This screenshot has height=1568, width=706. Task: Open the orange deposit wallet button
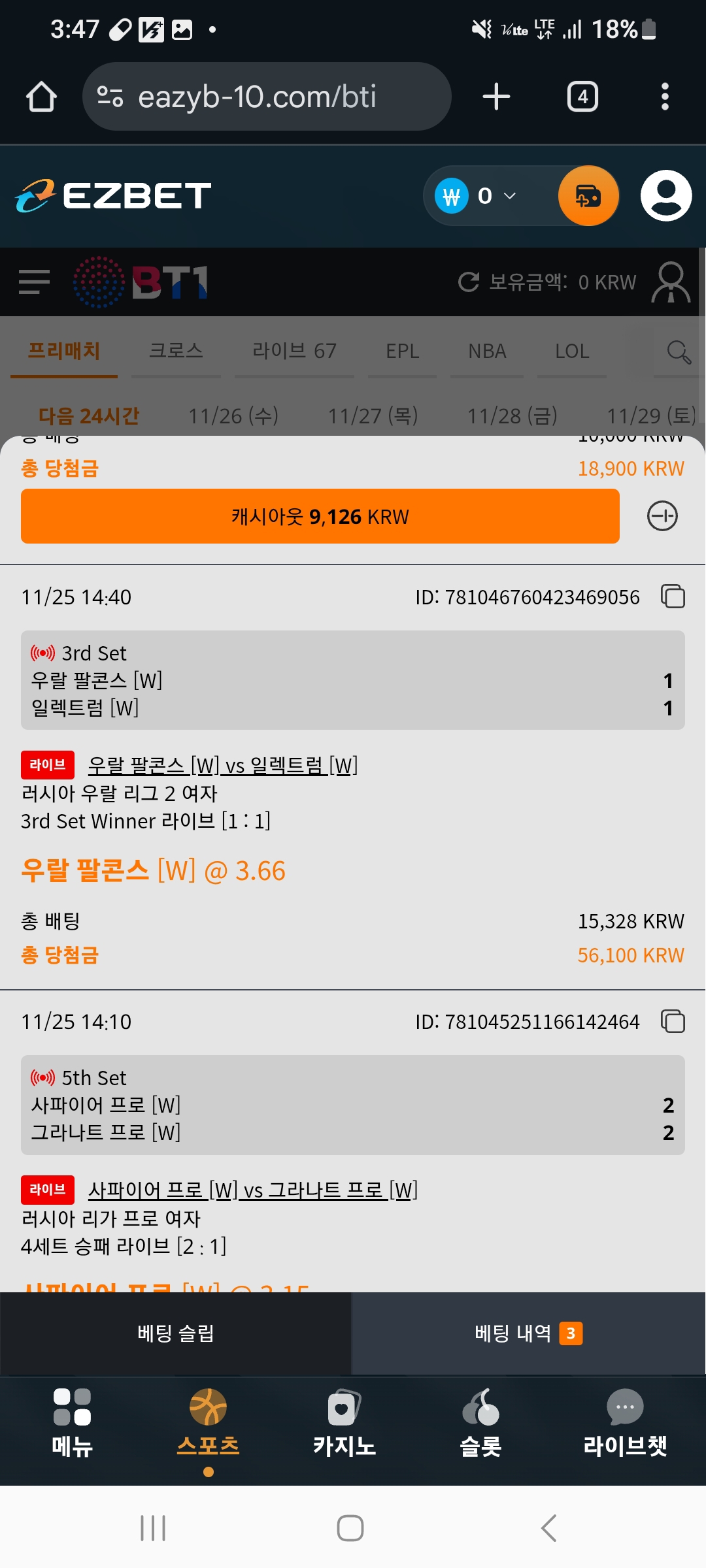(x=588, y=195)
